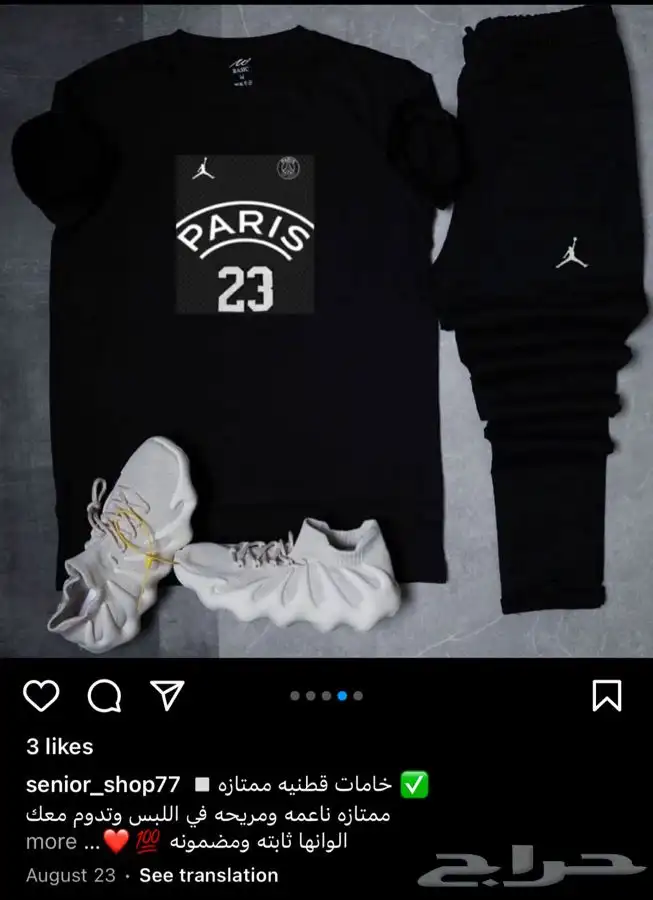
Task: Tap the carousel page indicator dots
Action: pos(327,696)
